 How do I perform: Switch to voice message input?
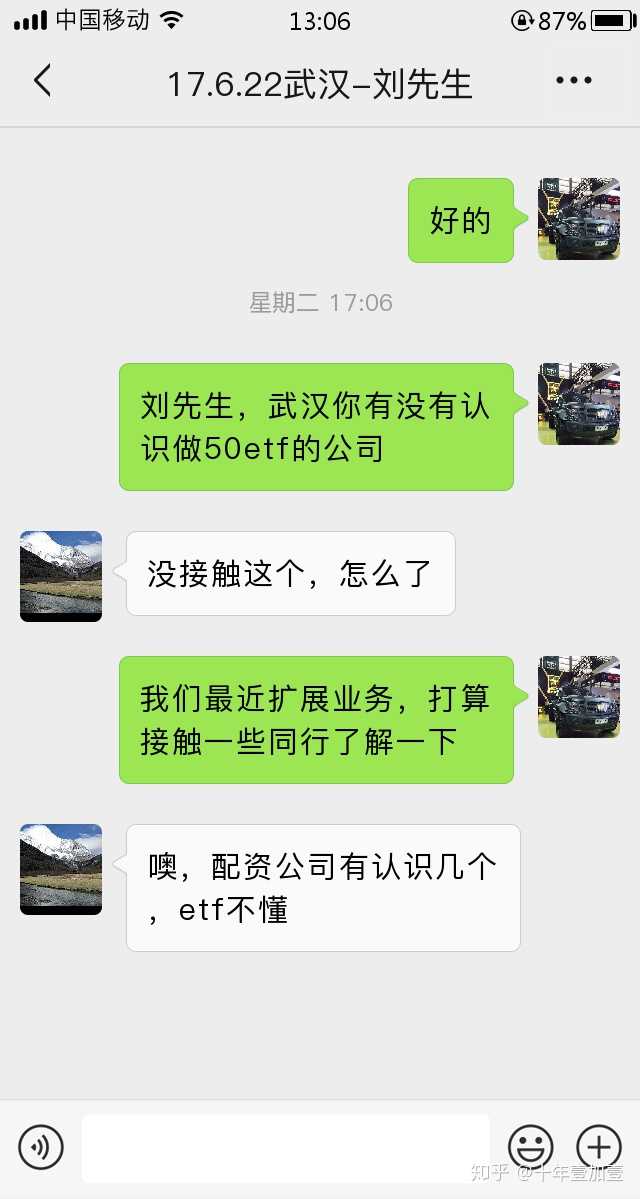41,1146
